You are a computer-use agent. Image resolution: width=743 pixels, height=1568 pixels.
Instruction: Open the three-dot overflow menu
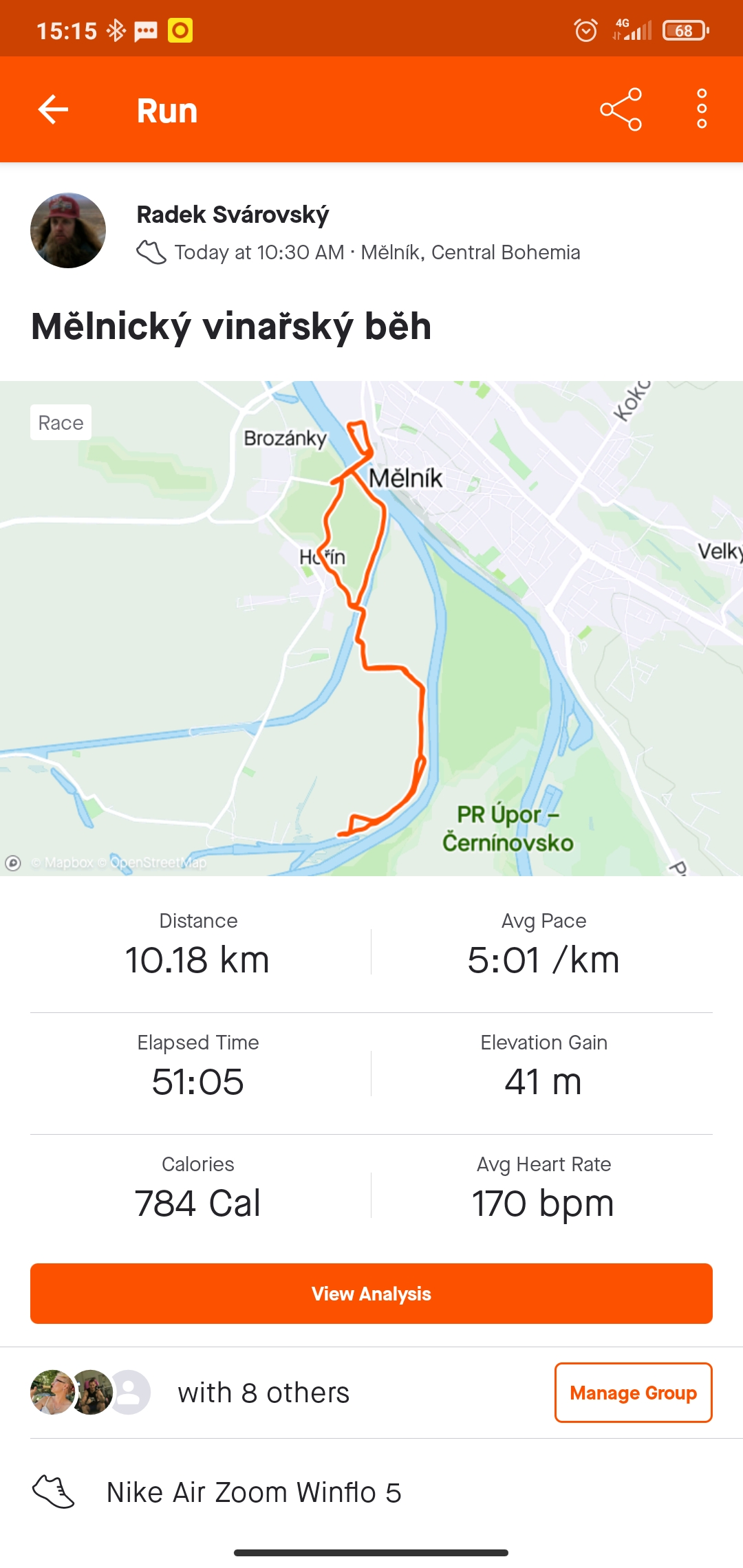point(702,109)
